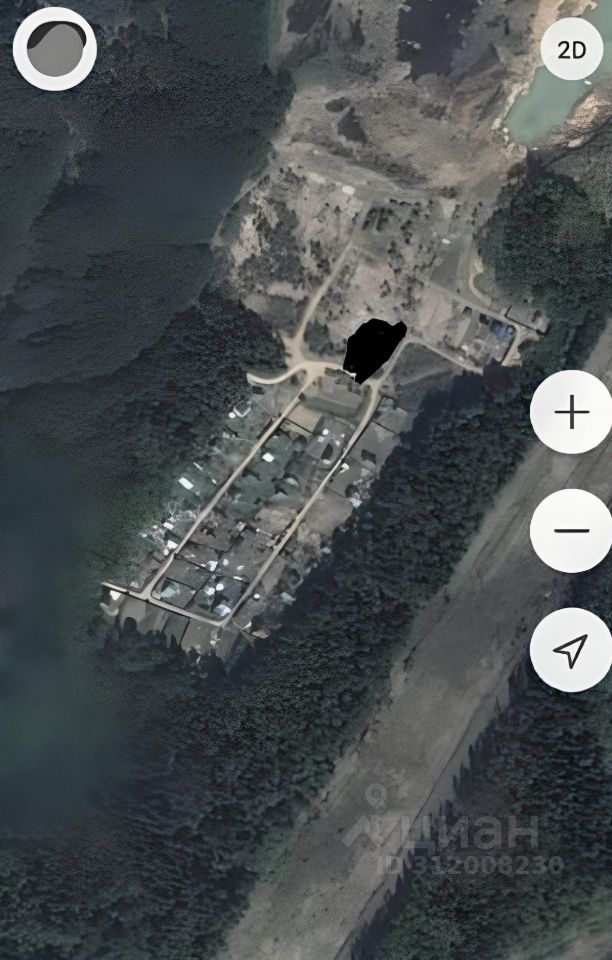Image resolution: width=612 pixels, height=960 pixels.
Task: Open the round avatar button
Action: pos(55,49)
